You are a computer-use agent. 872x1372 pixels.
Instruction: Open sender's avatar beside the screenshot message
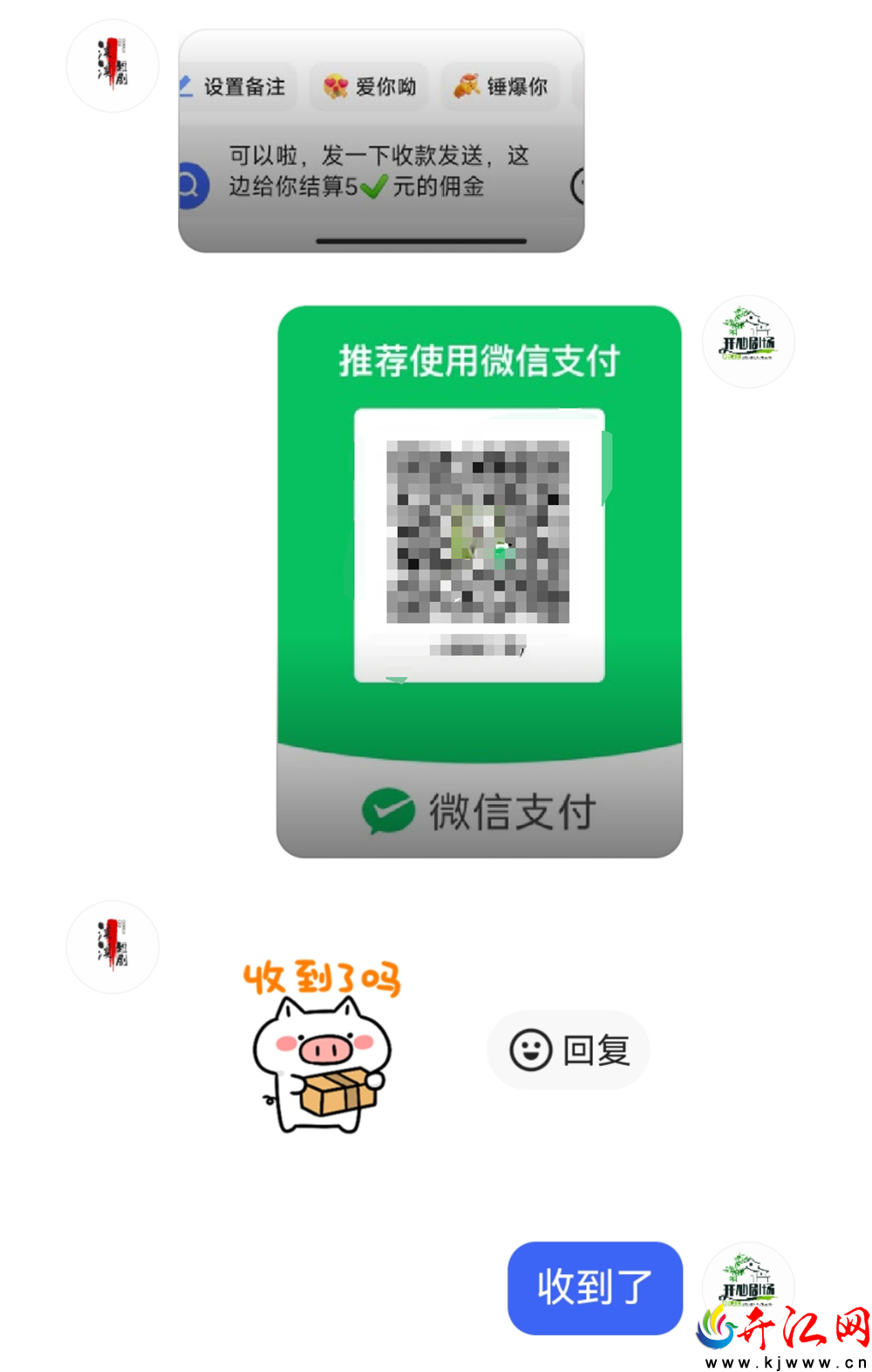[x=112, y=66]
